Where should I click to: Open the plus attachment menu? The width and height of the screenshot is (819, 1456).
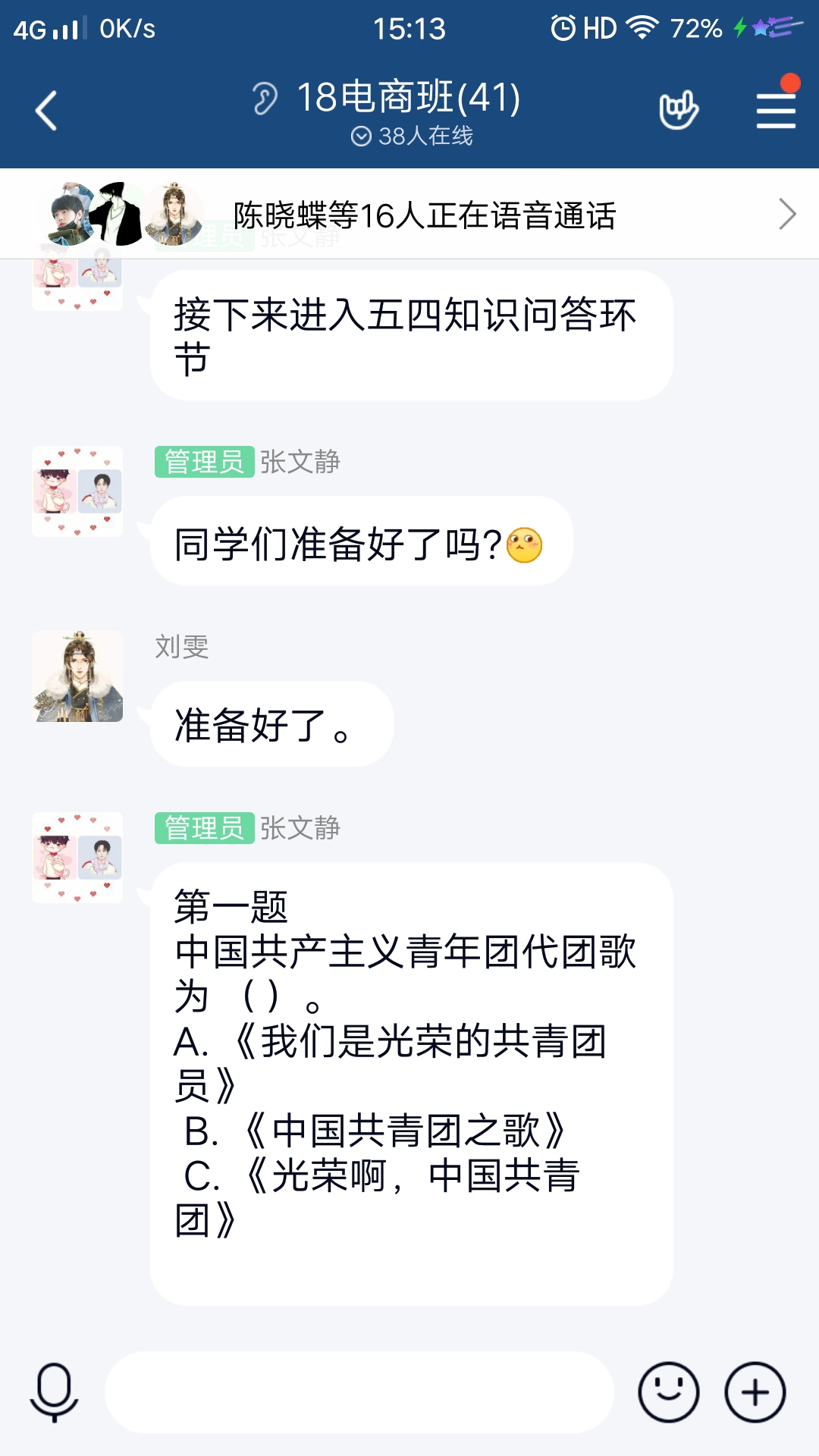tap(755, 1392)
